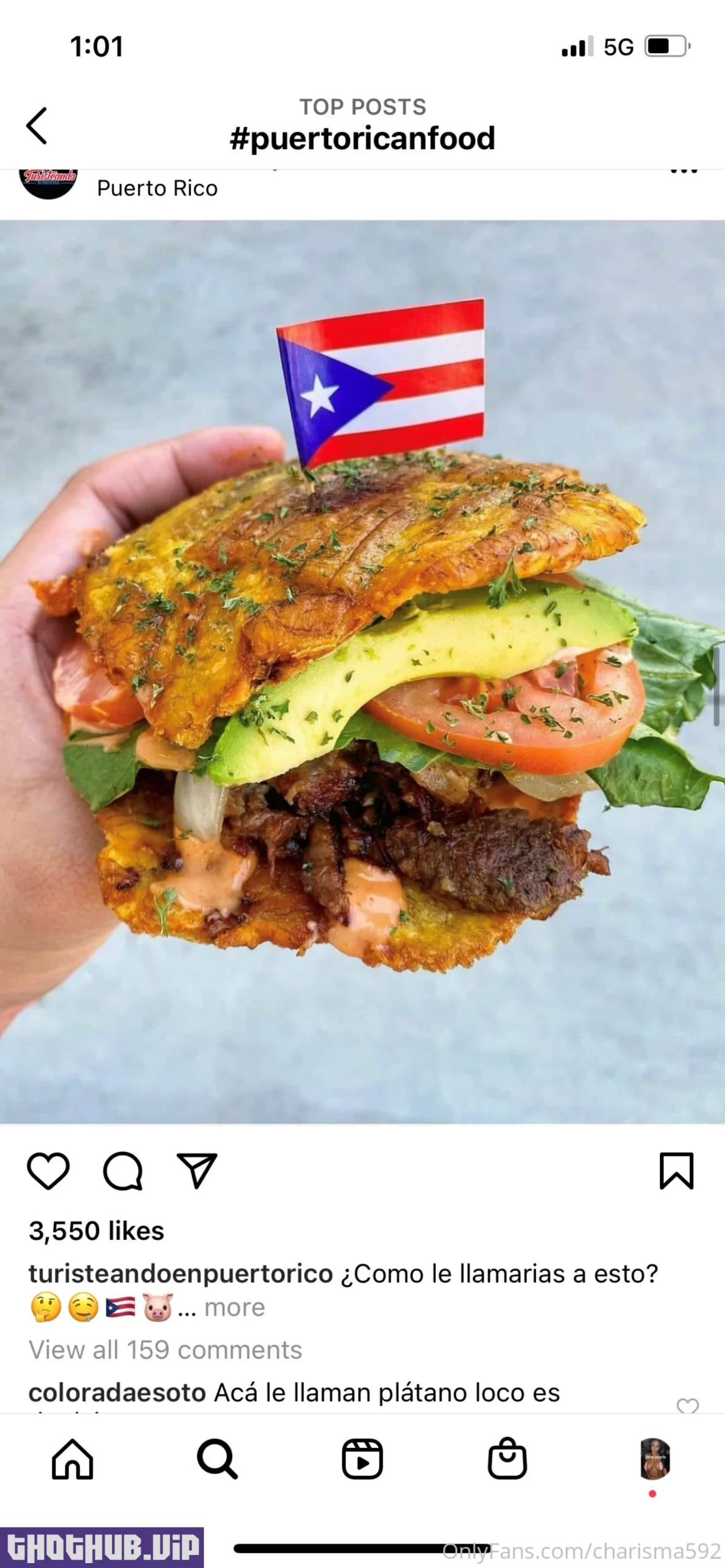Switch to the Search tab
Viewport: 725px width, 1568px height.
[x=217, y=1460]
